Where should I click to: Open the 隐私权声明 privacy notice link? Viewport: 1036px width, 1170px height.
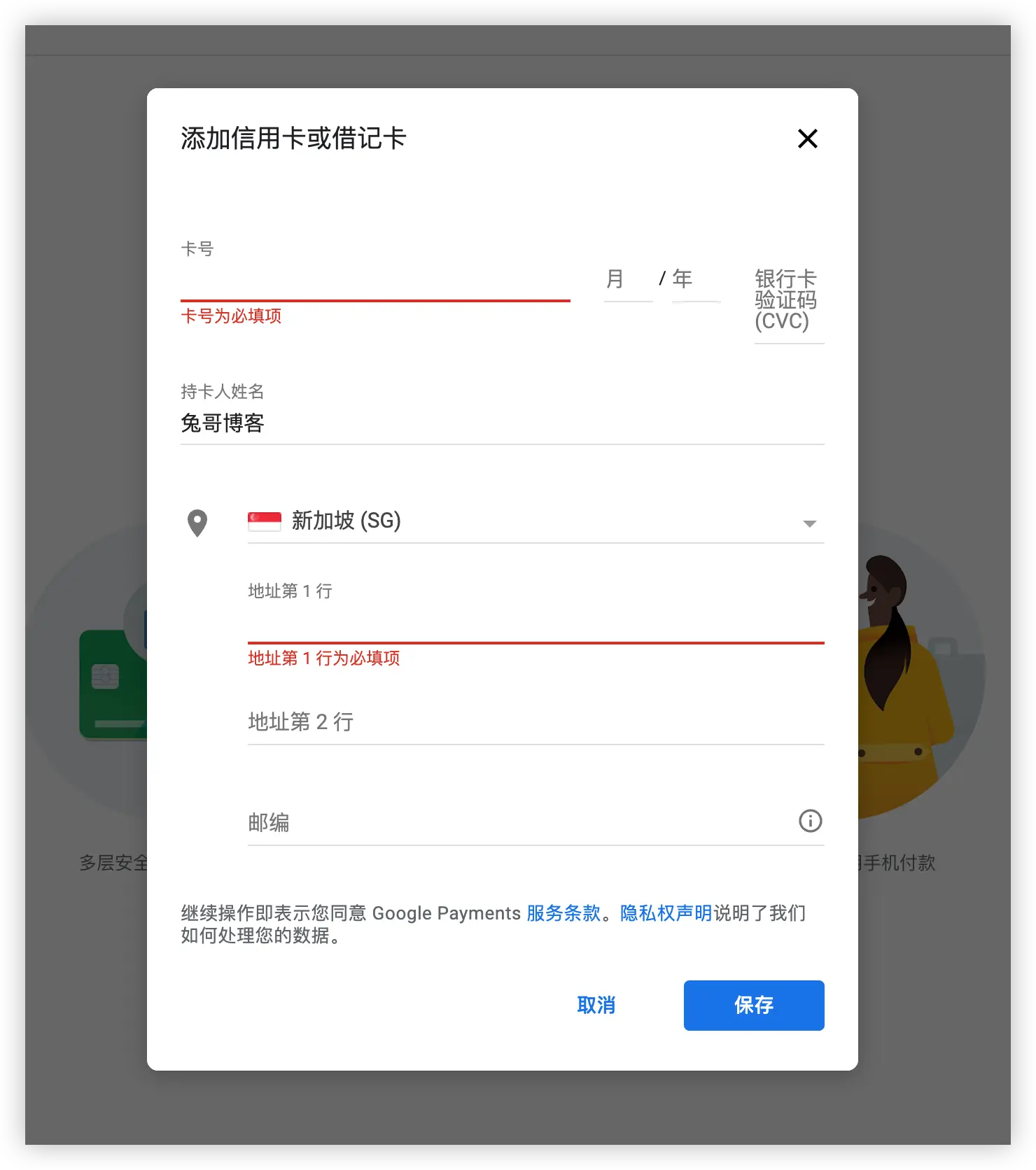click(x=666, y=913)
